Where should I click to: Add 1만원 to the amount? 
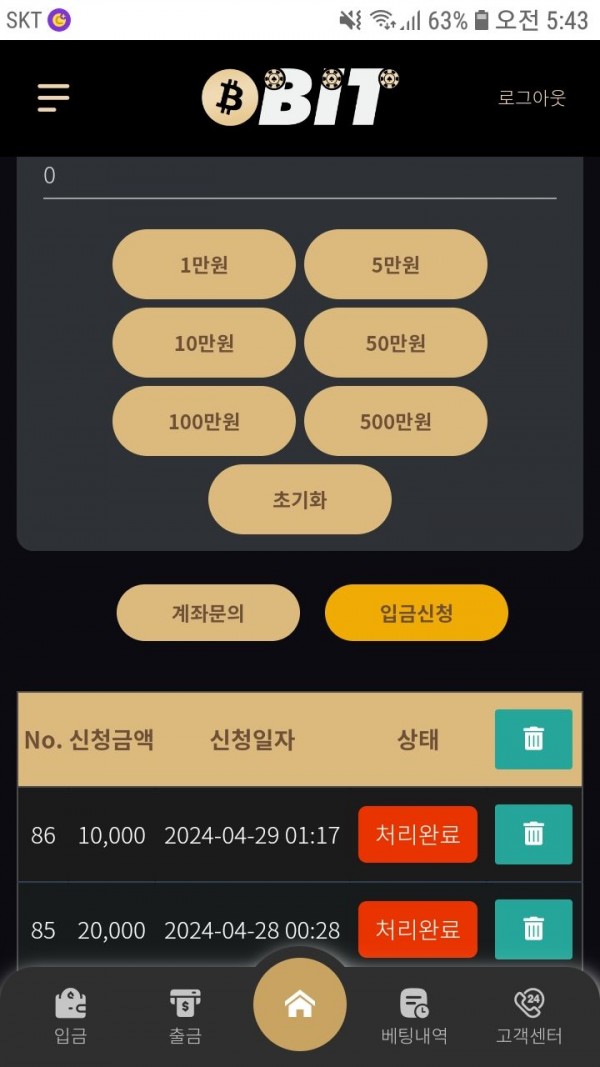click(204, 265)
